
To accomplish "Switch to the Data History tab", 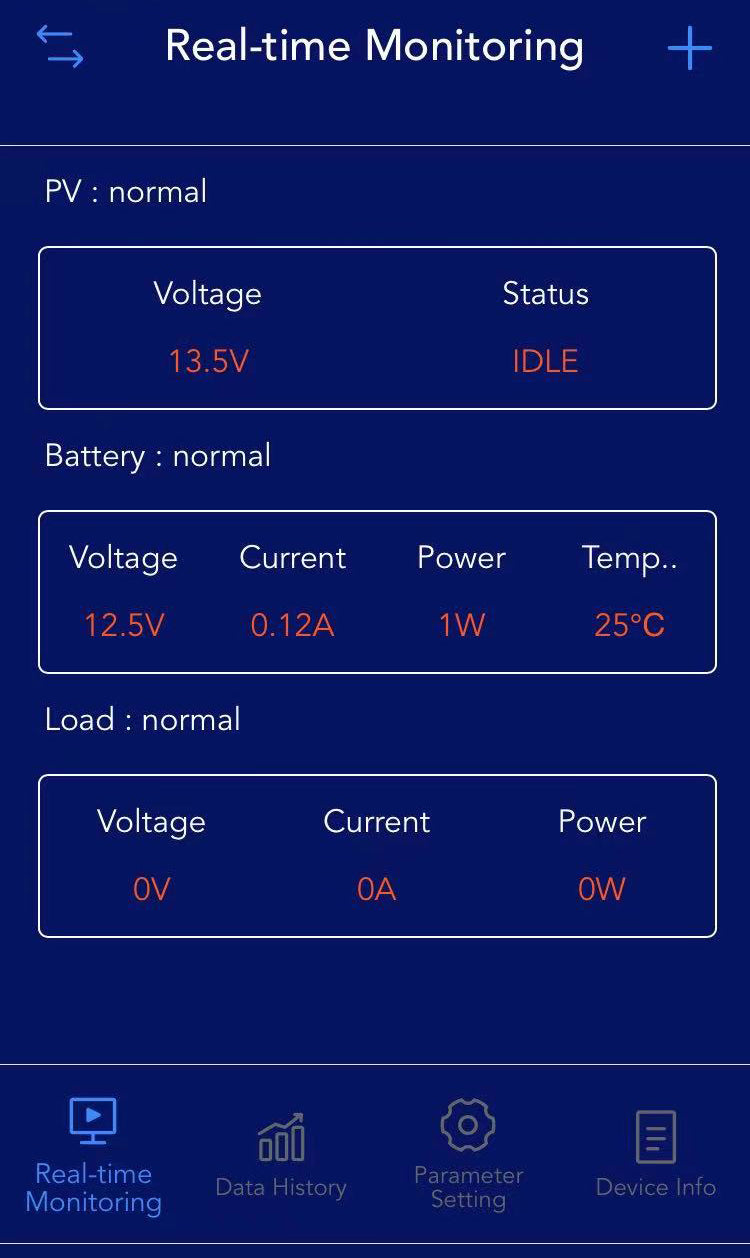I will tap(281, 1156).
